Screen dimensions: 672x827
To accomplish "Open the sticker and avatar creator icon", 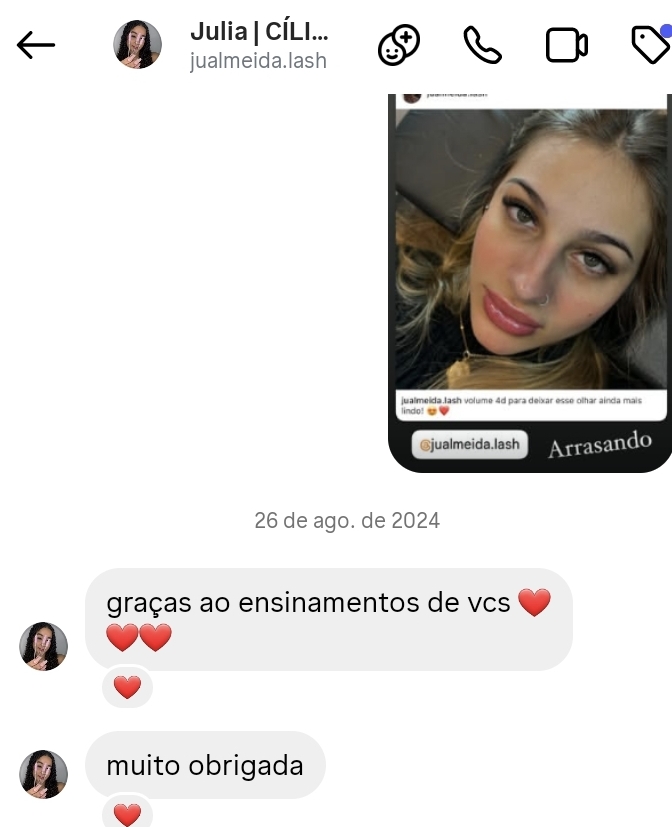I will tap(398, 45).
